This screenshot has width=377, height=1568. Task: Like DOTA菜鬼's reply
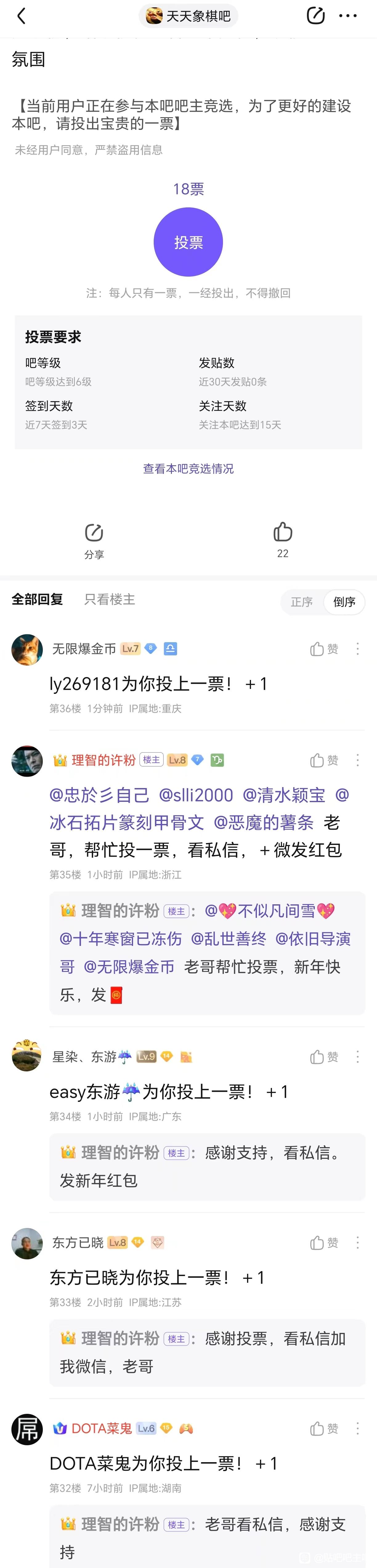[x=324, y=1428]
